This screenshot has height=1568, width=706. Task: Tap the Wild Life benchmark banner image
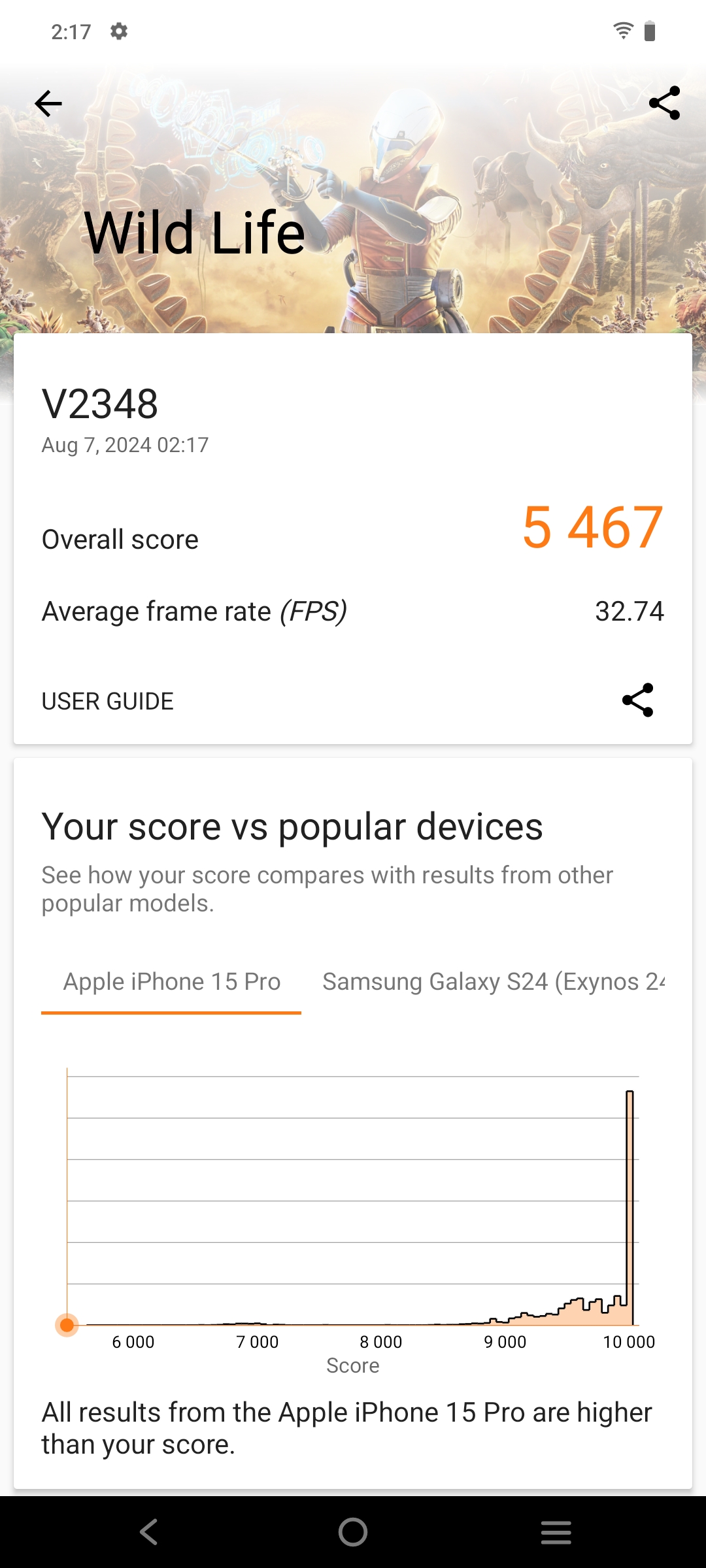[353, 196]
